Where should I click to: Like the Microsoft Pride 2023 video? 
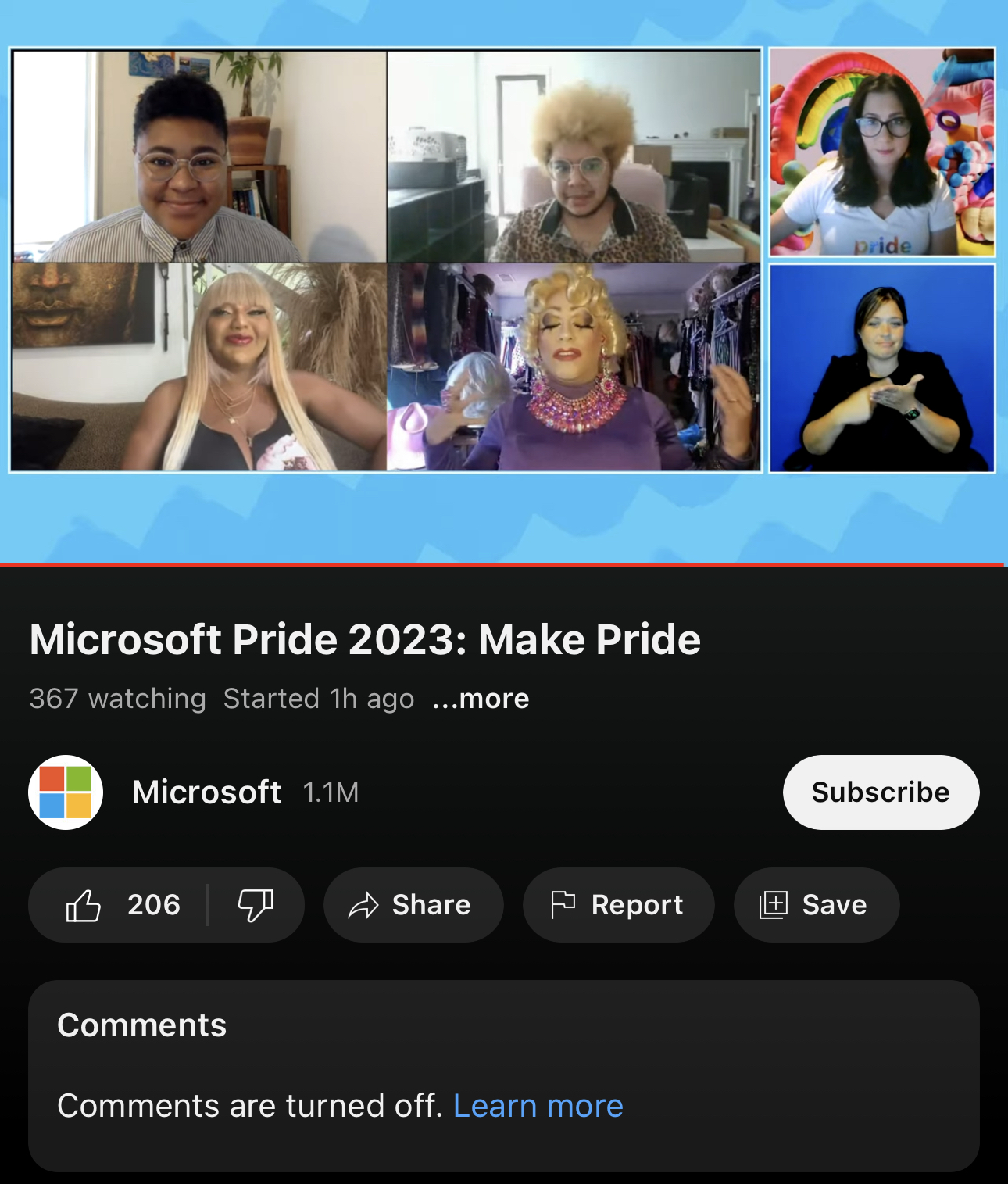(121, 905)
